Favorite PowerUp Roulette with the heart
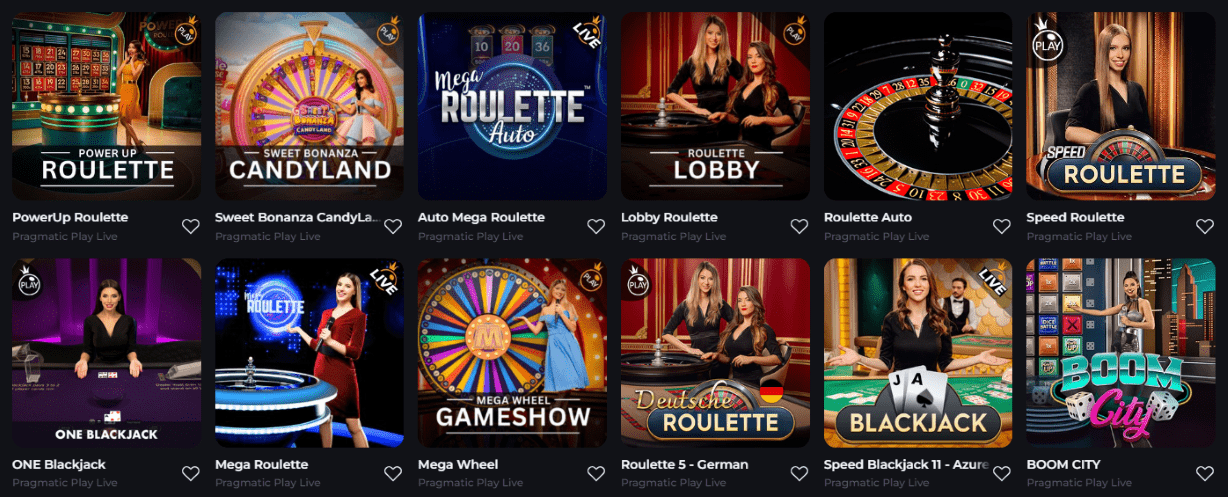1228x497 pixels. coord(190,227)
